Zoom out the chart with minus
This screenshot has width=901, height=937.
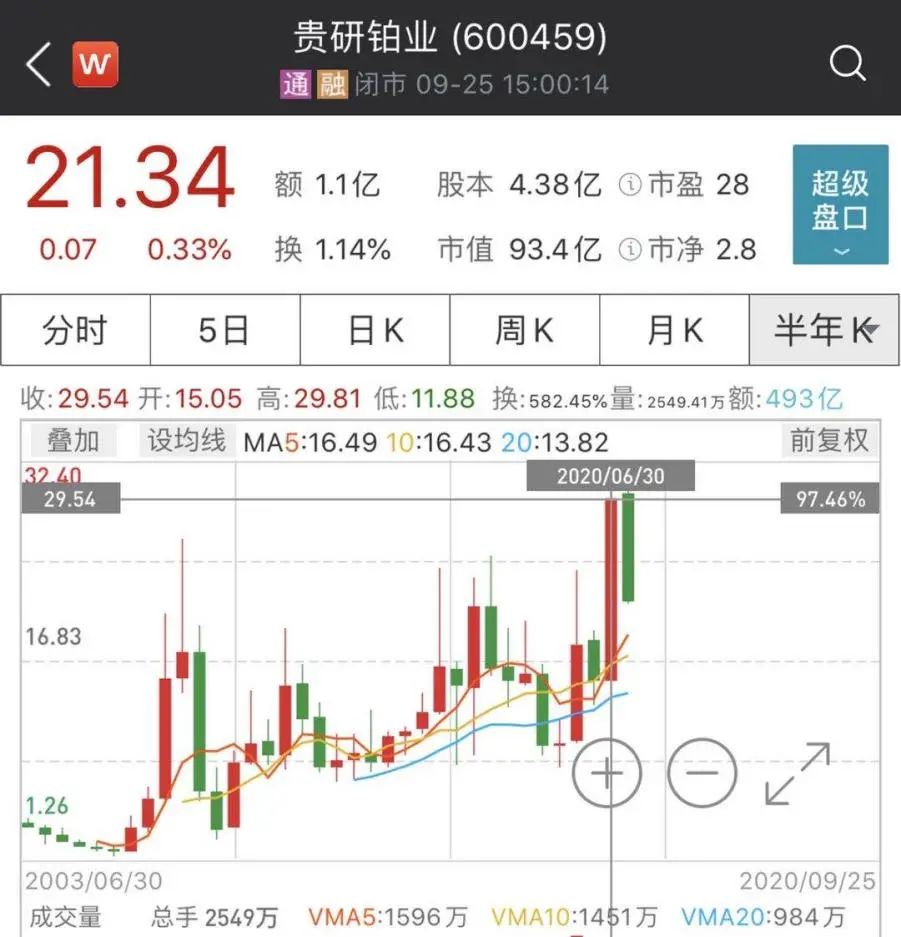[702, 773]
